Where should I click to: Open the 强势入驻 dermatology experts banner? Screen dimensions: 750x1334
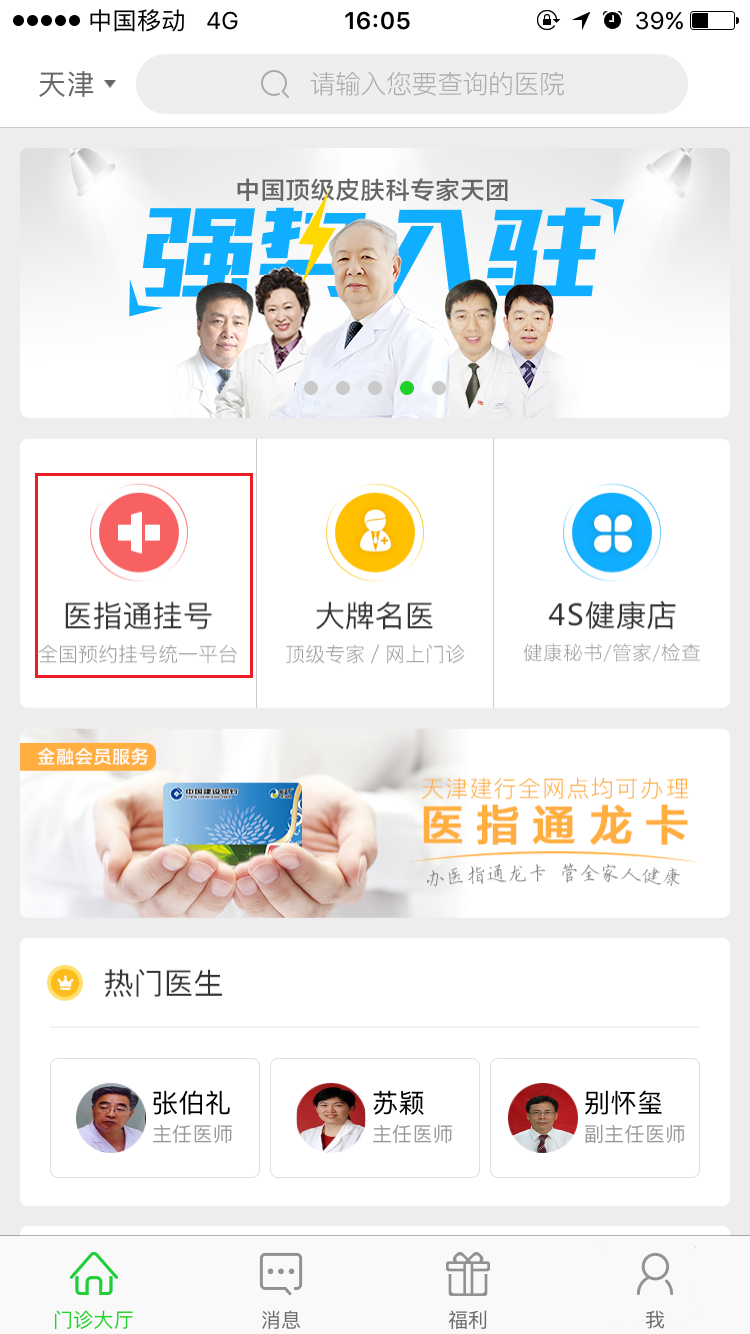(x=375, y=282)
